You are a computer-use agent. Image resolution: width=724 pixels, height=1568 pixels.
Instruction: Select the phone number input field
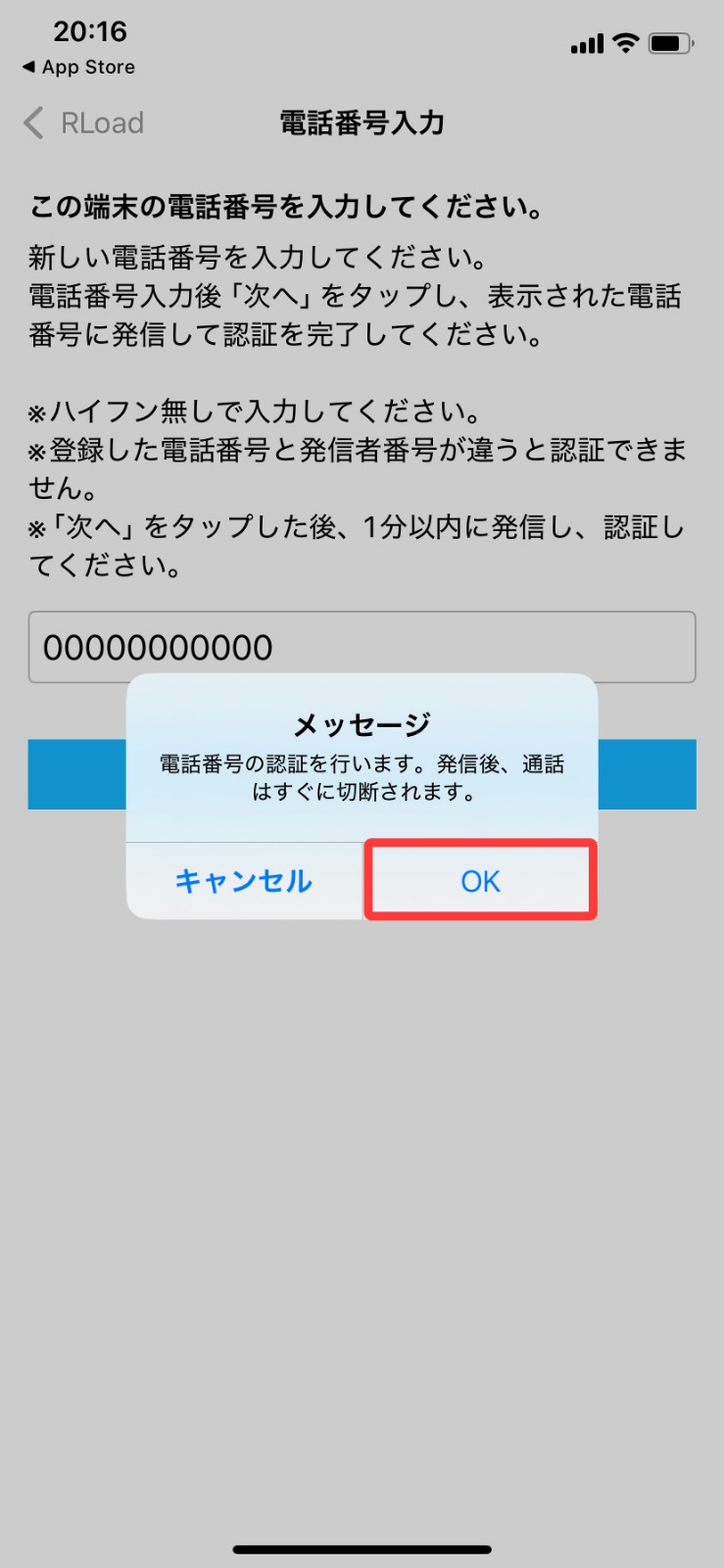pyautogui.click(x=362, y=647)
